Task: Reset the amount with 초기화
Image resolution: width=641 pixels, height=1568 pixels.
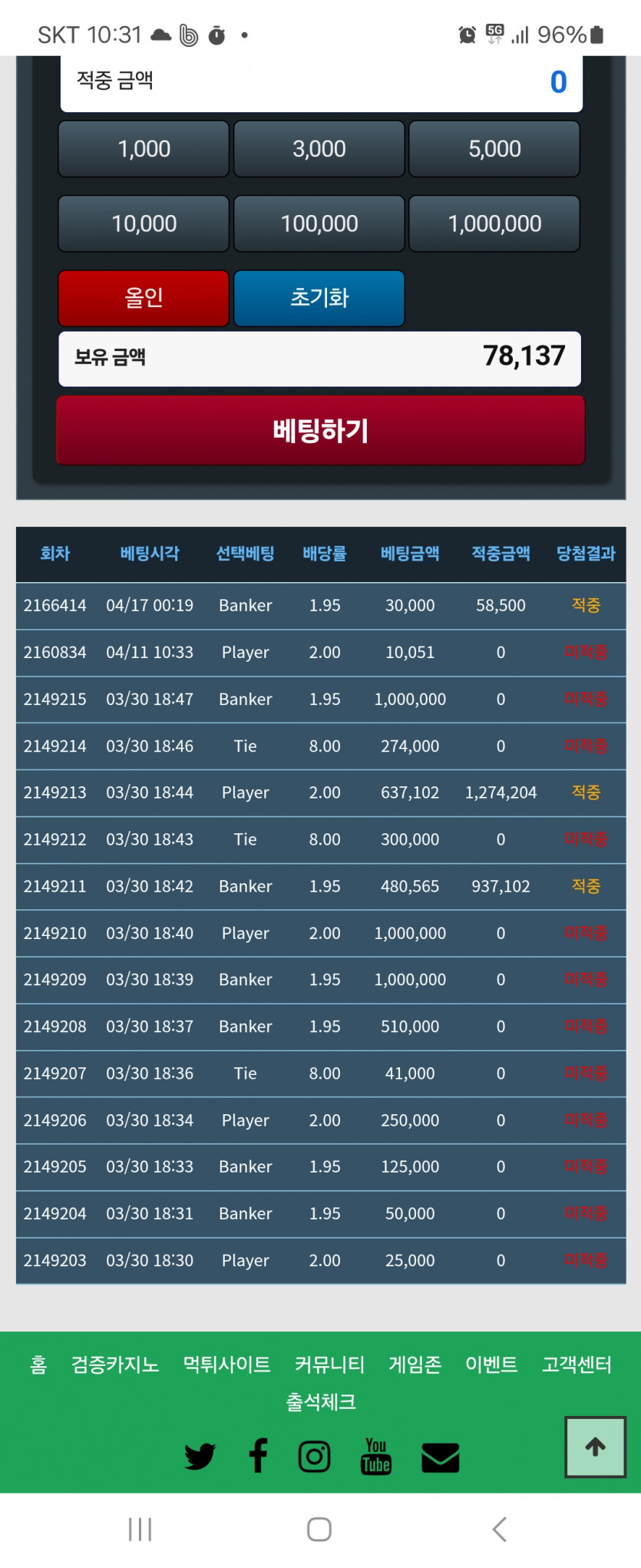Action: 319,298
